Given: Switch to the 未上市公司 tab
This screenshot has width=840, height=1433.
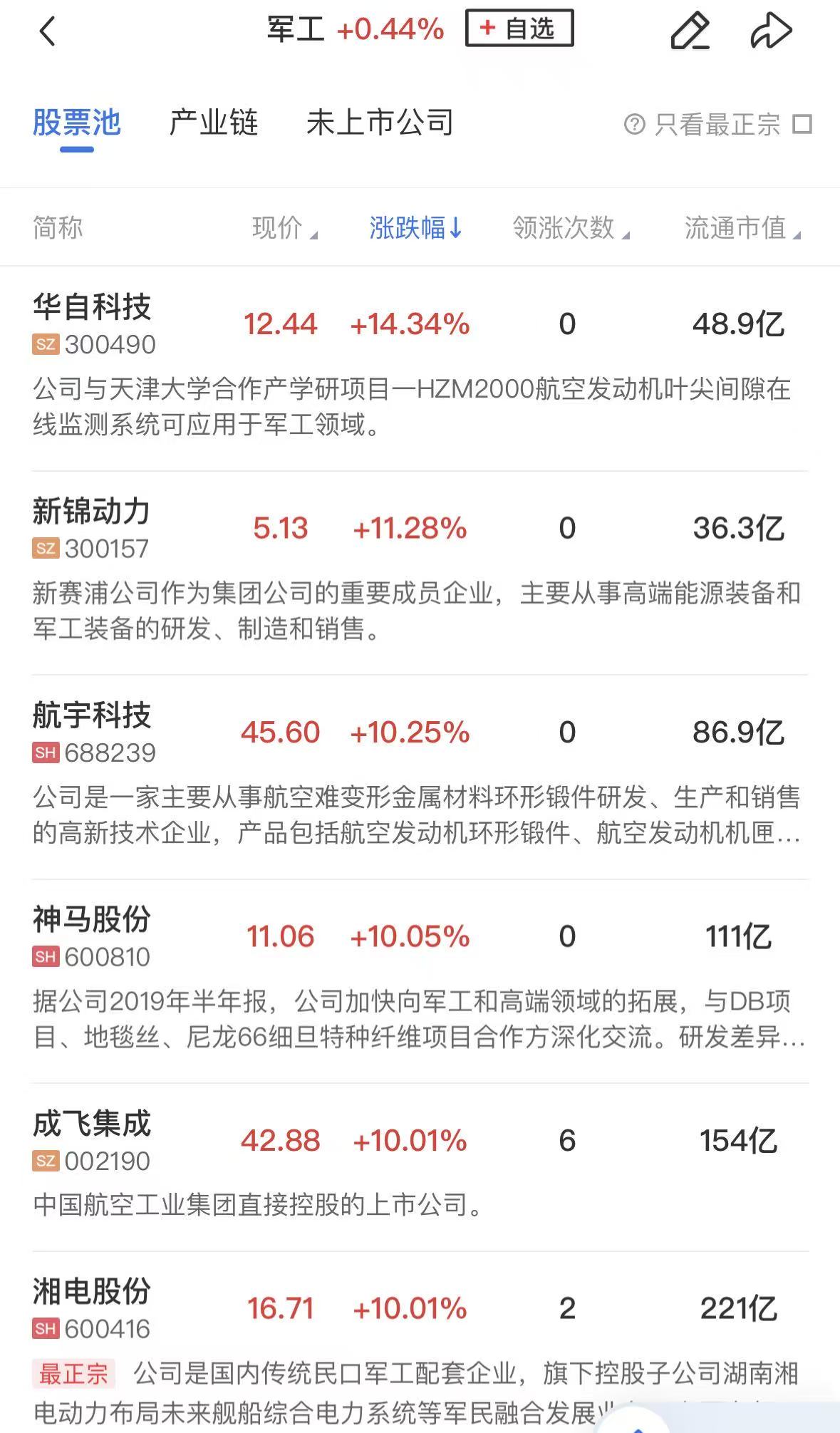Looking at the screenshot, I should tap(380, 123).
